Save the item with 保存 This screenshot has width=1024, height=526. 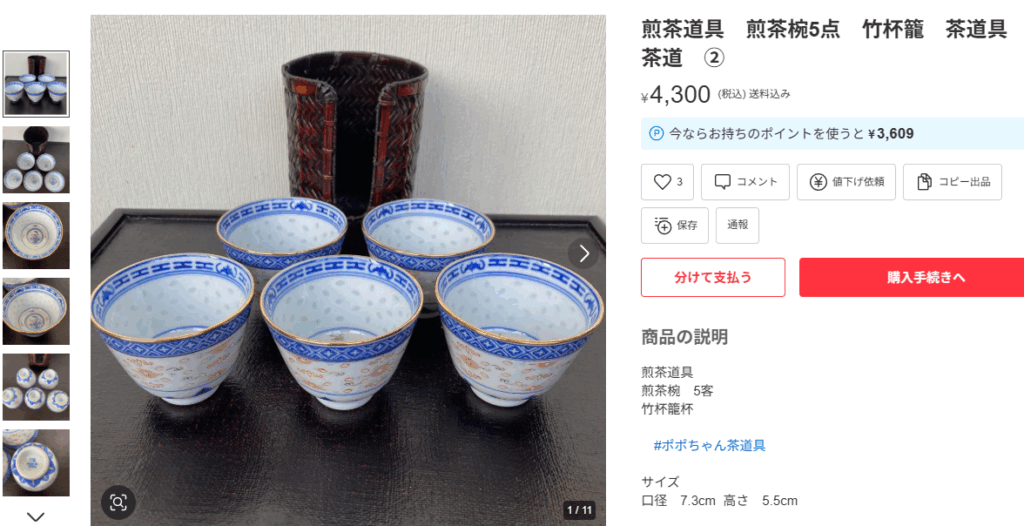[x=675, y=225]
